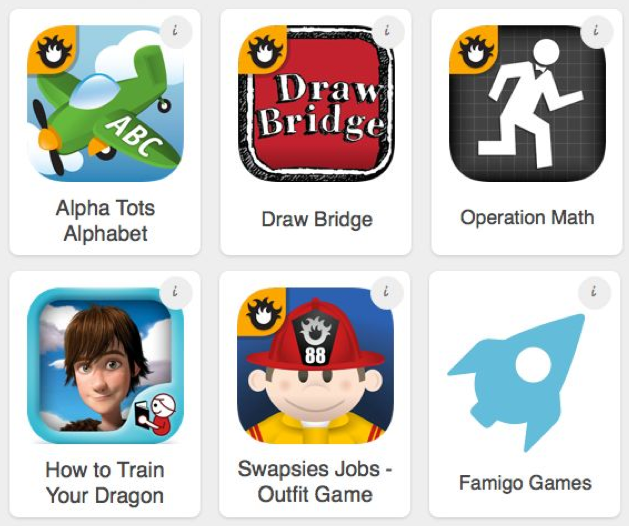Open the Alpha Tots Alphabet app

[x=105, y=105]
